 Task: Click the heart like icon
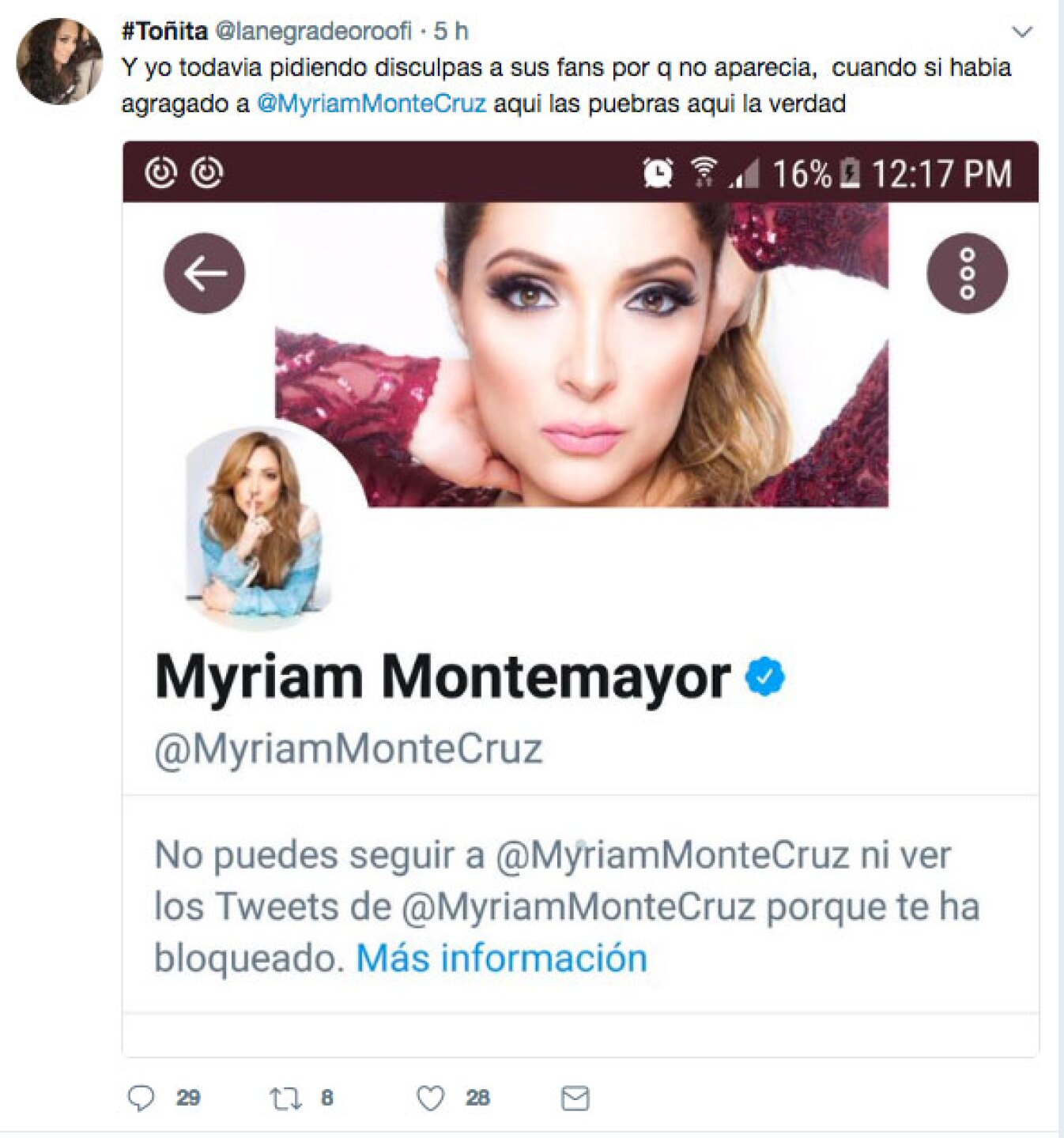click(x=432, y=1096)
